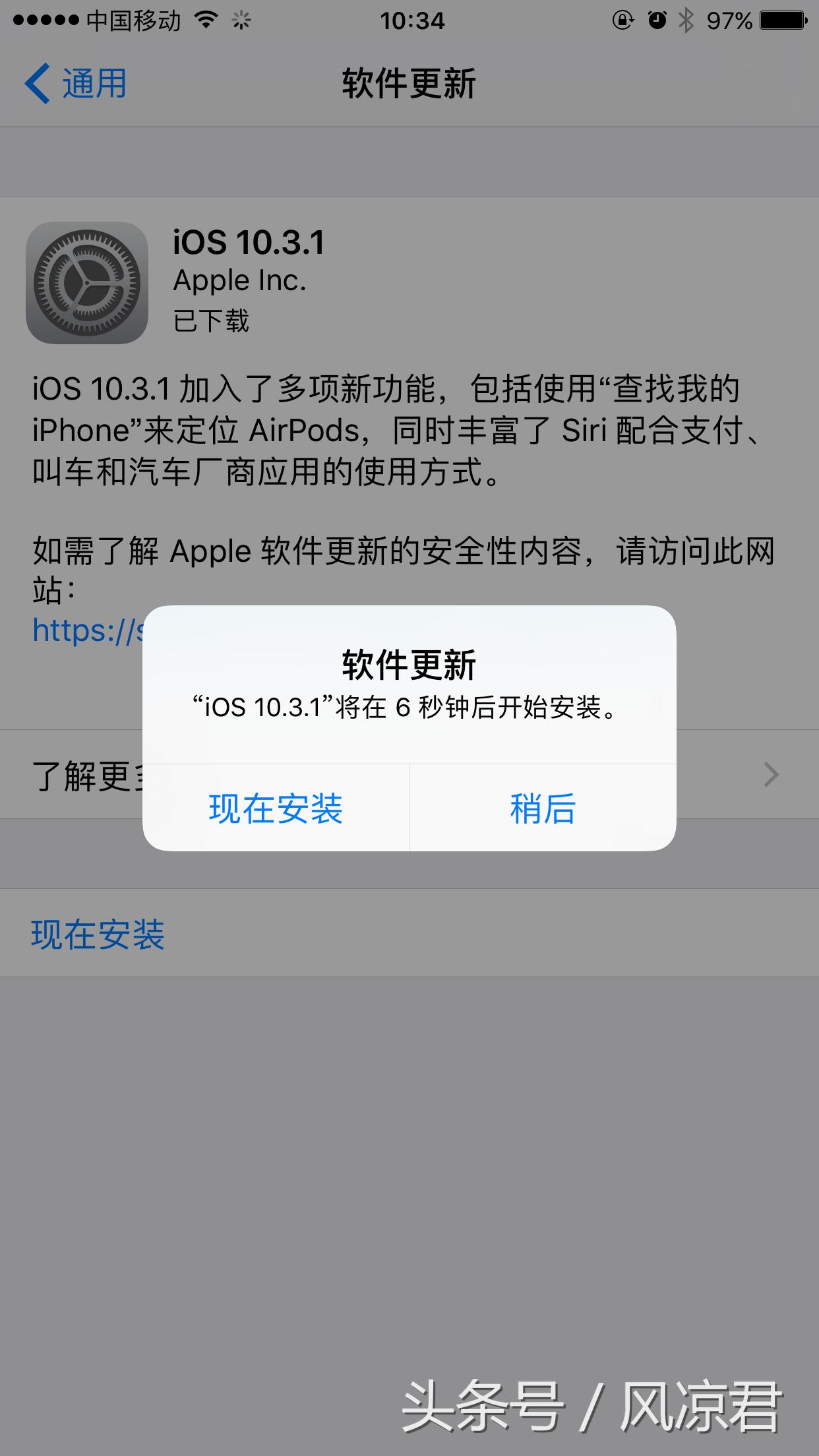Tap the network activity spinner icon
The width and height of the screenshot is (819, 1456).
point(239,21)
